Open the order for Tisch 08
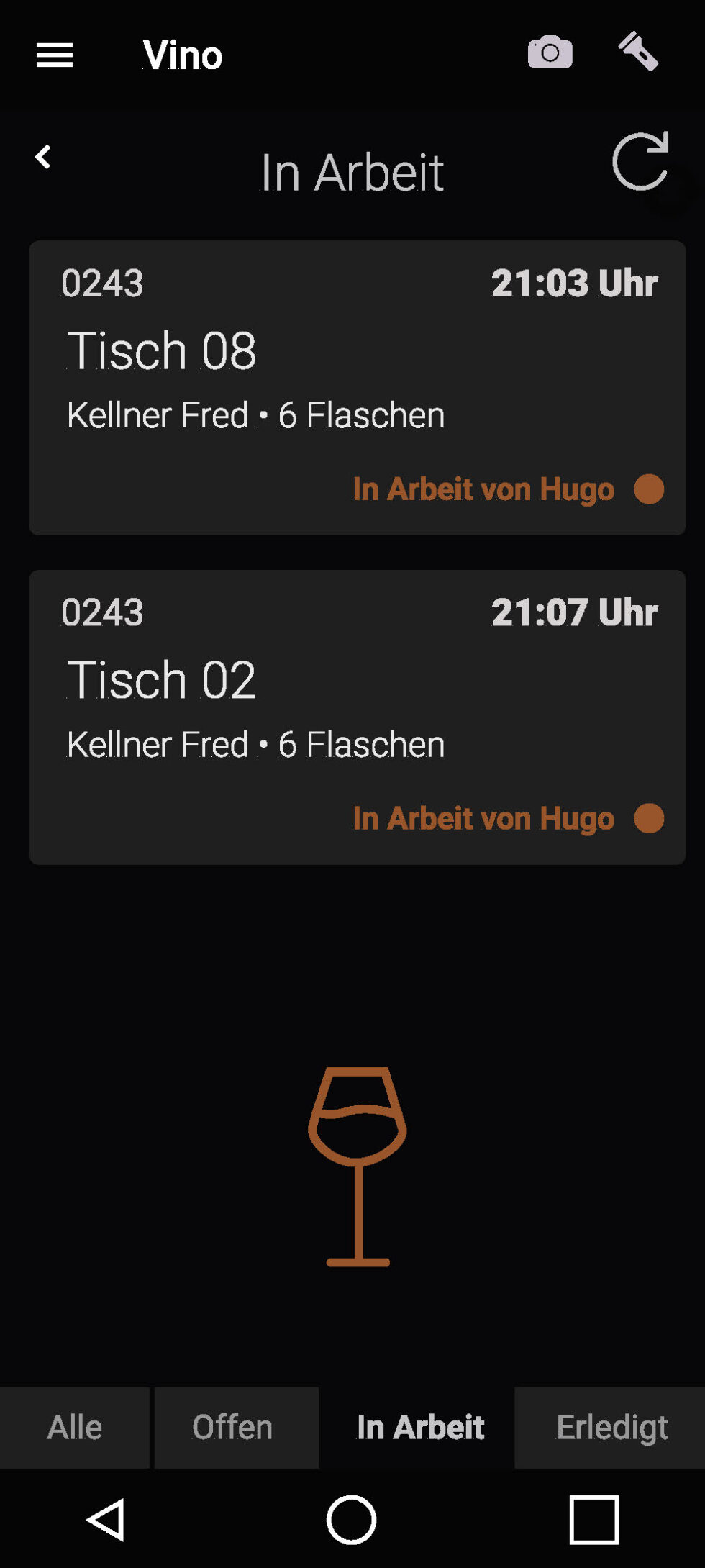The image size is (705, 1568). pyautogui.click(x=357, y=387)
